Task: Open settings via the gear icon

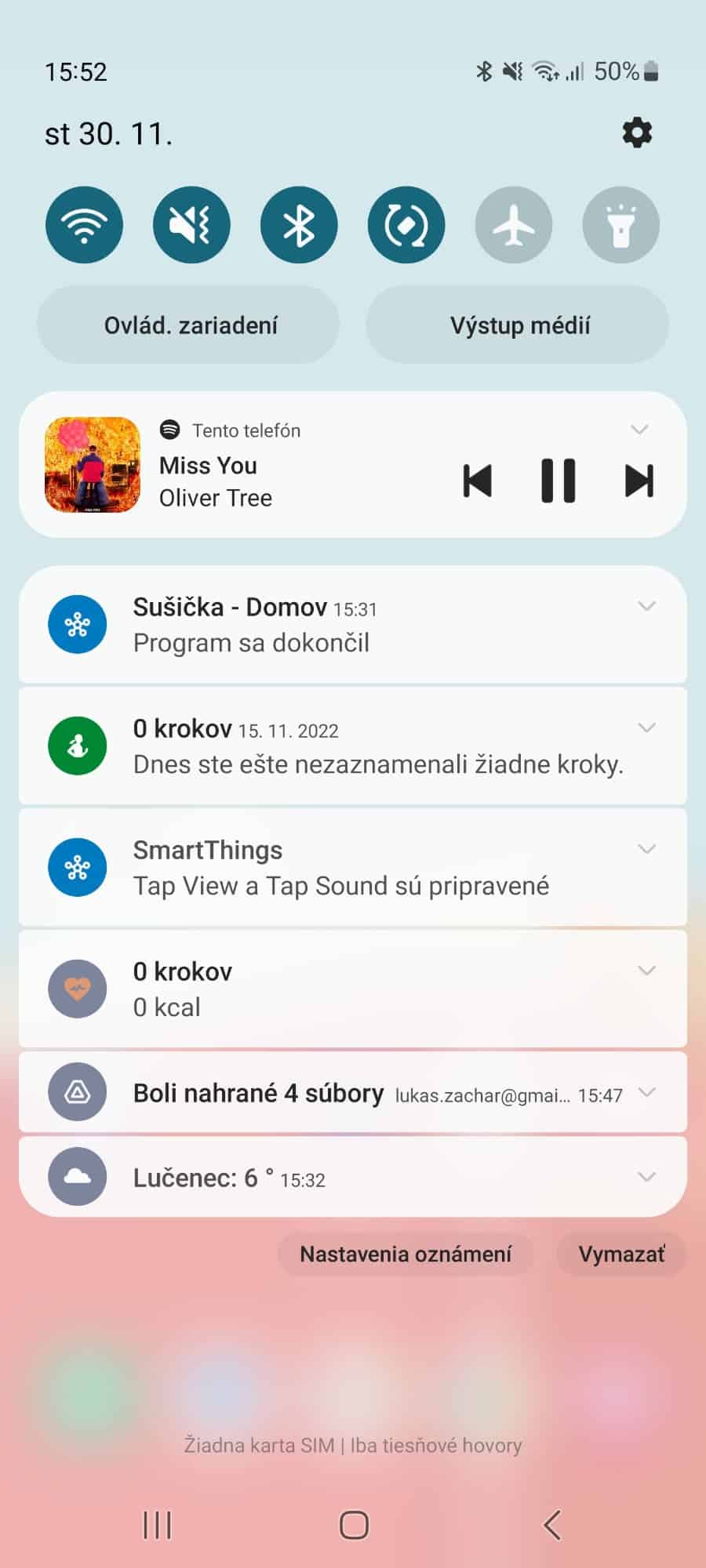Action: (x=636, y=133)
